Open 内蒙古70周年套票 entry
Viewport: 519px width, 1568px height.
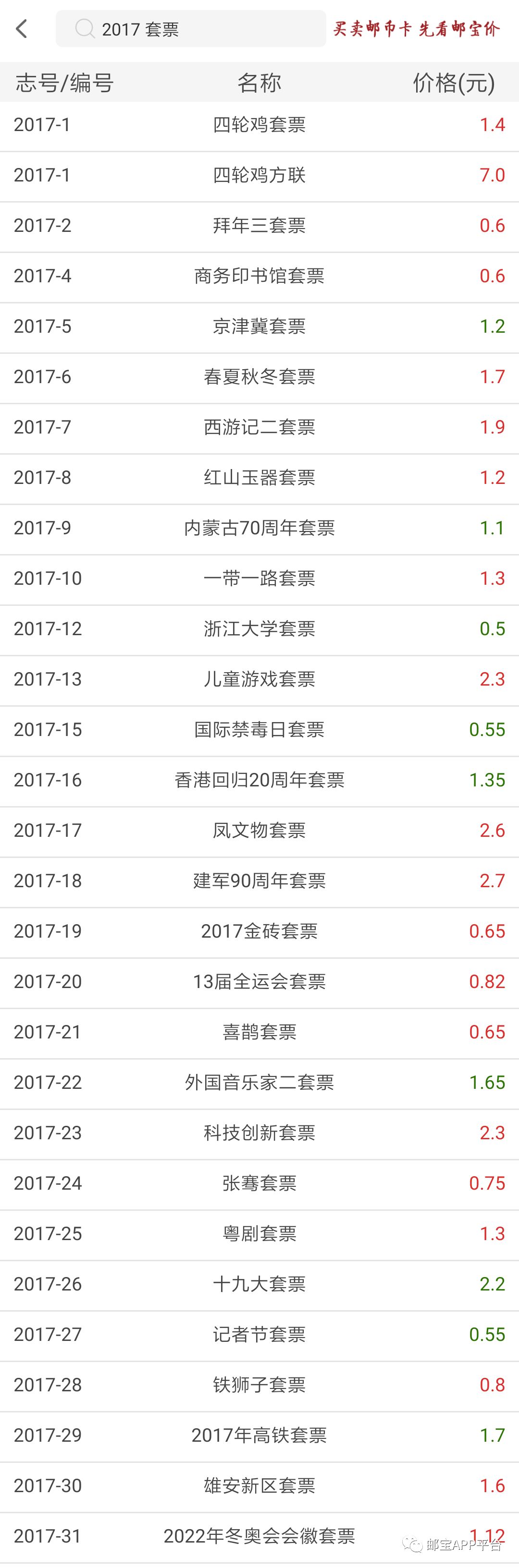tap(259, 528)
